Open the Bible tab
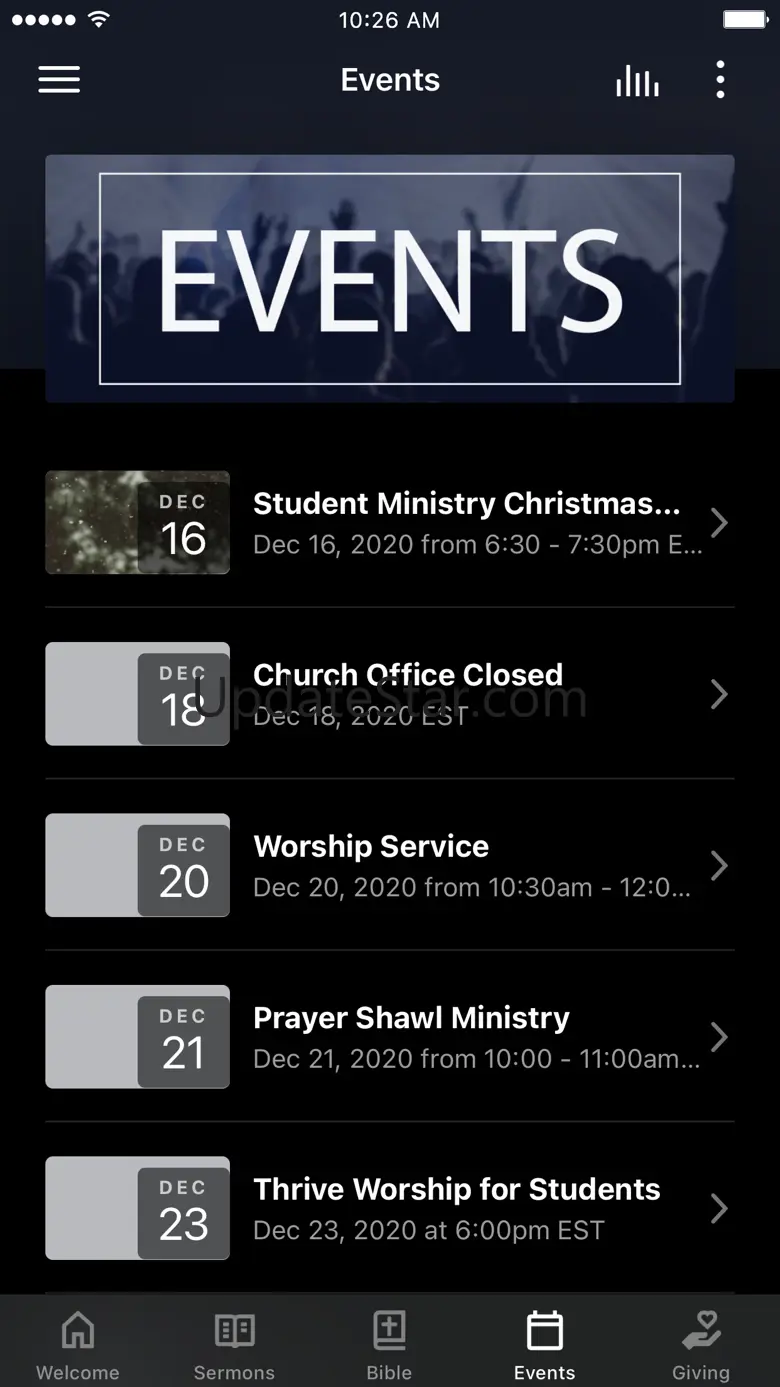Image resolution: width=780 pixels, height=1387 pixels. [389, 1345]
